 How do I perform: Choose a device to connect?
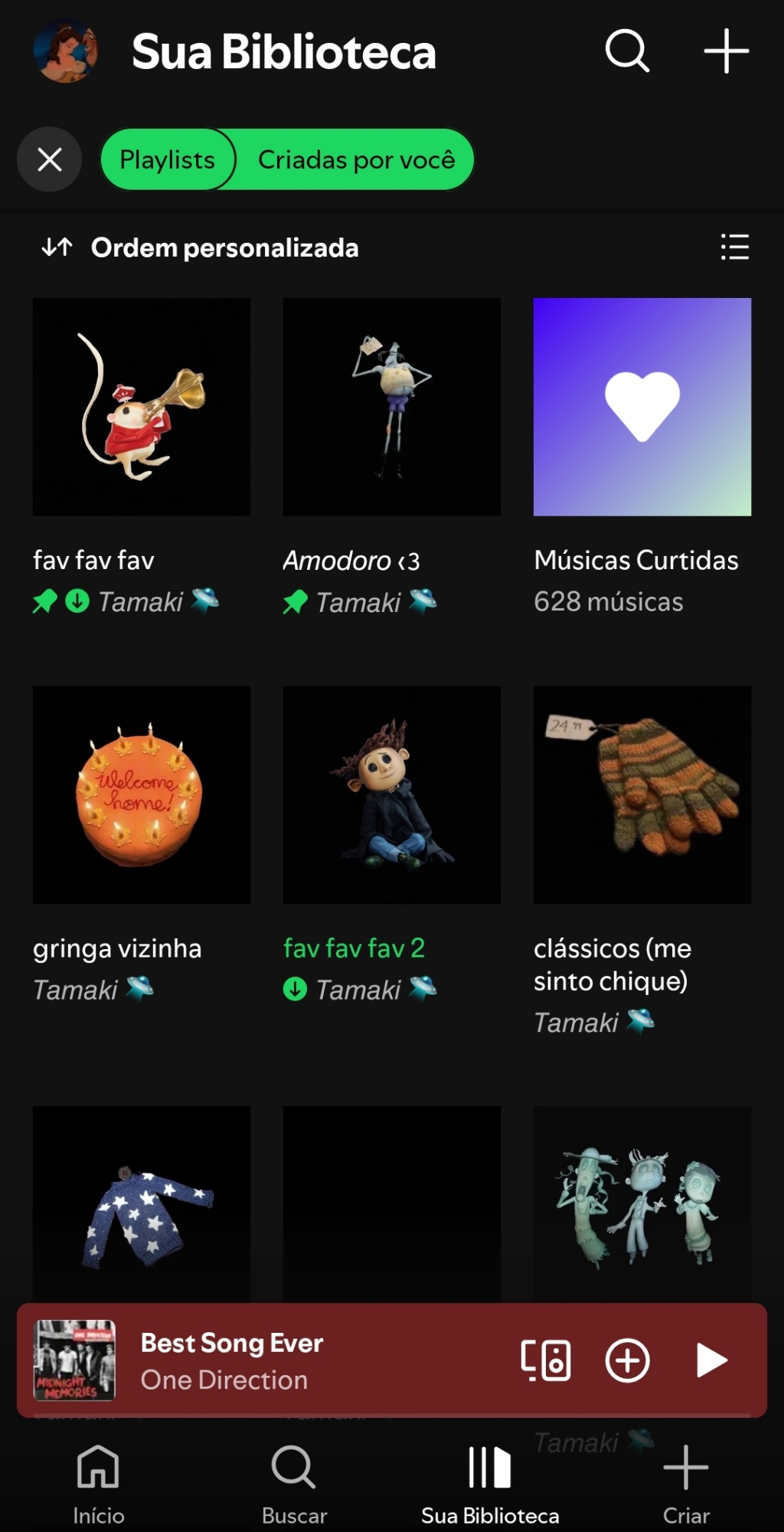(x=545, y=1360)
